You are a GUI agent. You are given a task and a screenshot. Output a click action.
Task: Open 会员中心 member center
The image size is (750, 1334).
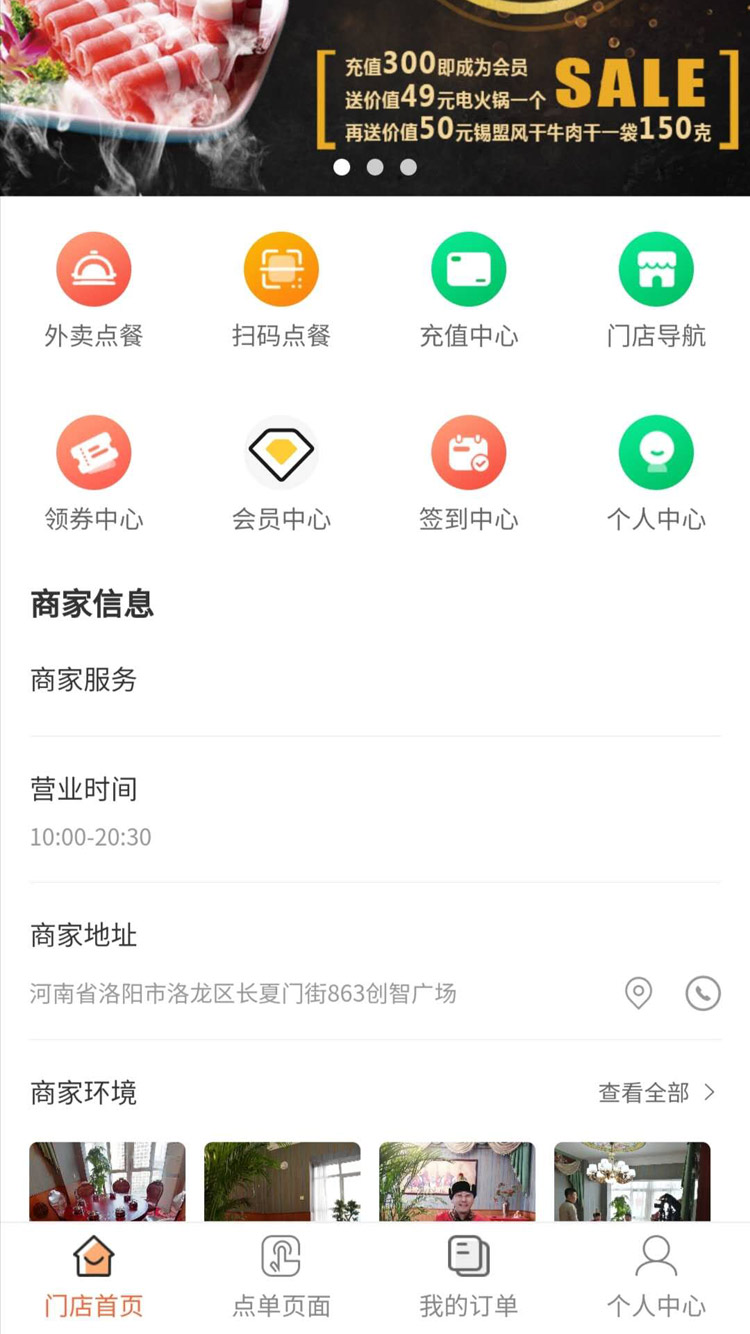(281, 474)
